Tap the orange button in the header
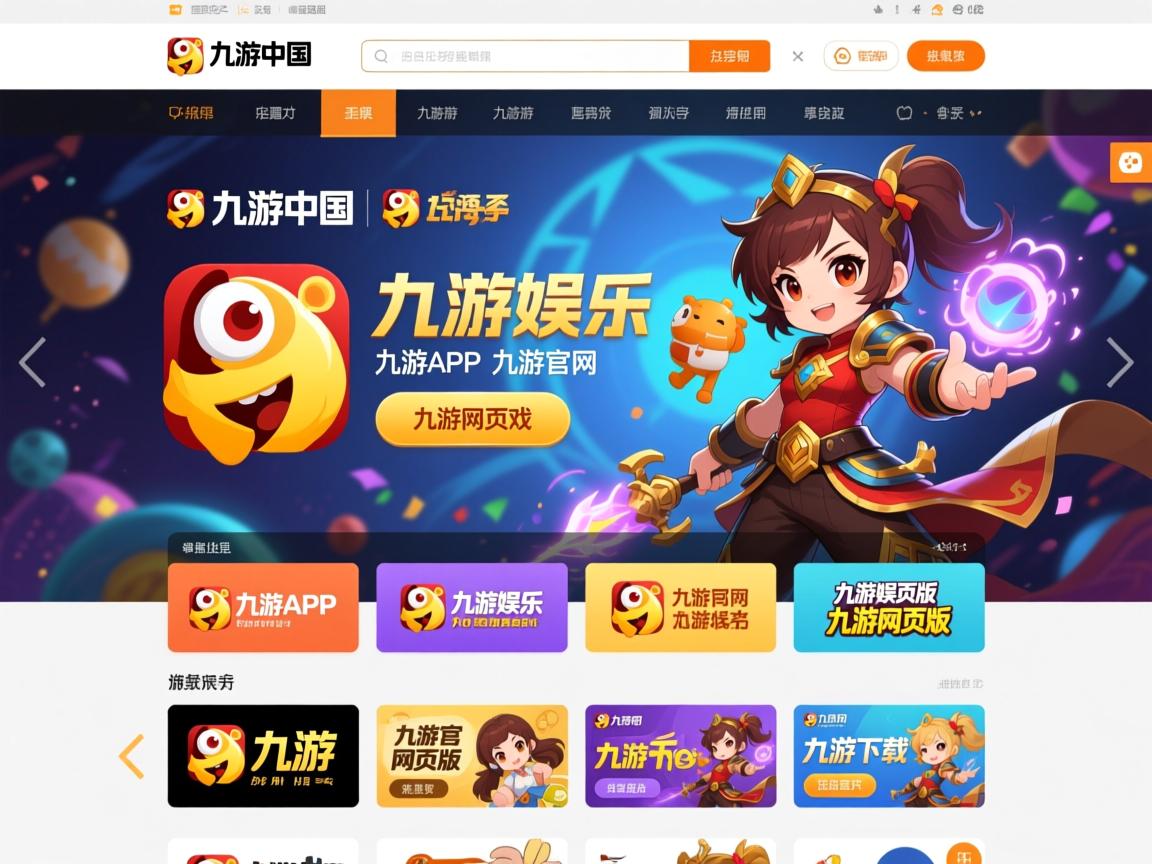The height and width of the screenshot is (864, 1152). click(945, 56)
